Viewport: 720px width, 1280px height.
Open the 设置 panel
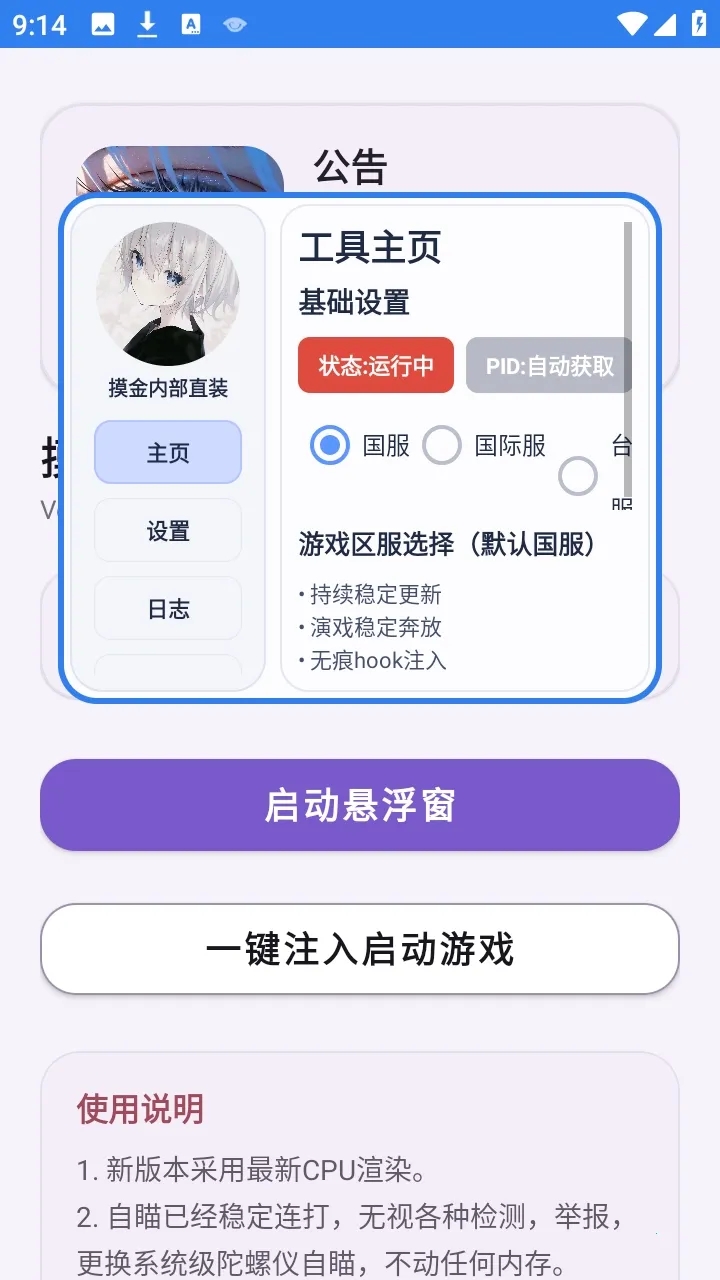(167, 530)
